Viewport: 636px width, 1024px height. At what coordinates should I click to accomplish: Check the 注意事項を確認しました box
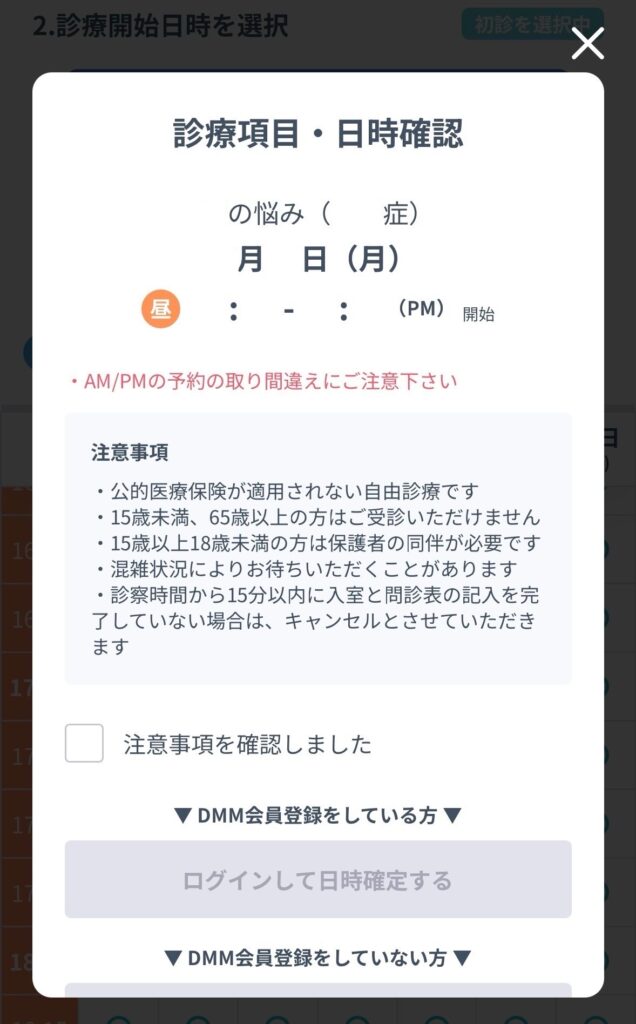[x=84, y=744]
